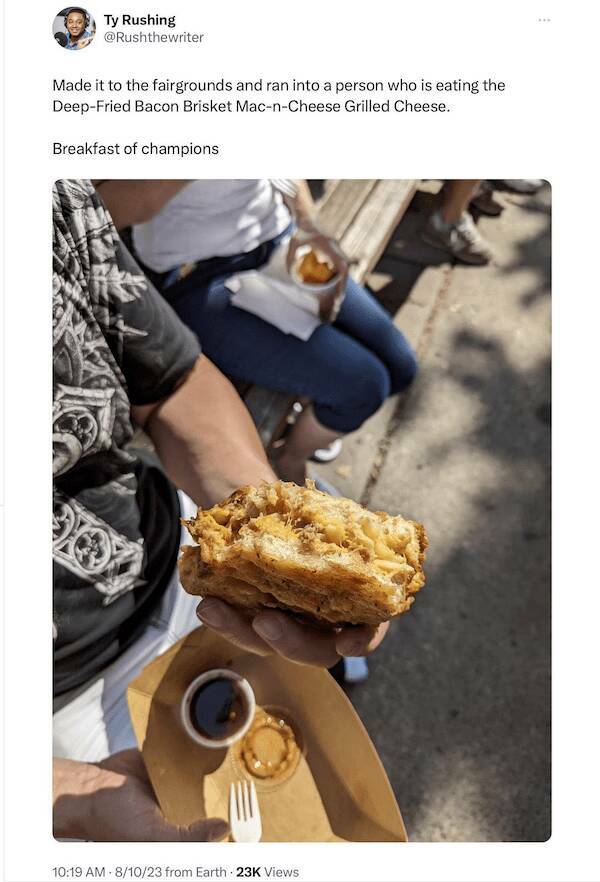Image resolution: width=600 pixels, height=882 pixels.
Task: Open Ty Rushing's profile avatar
Action: pos(73,28)
